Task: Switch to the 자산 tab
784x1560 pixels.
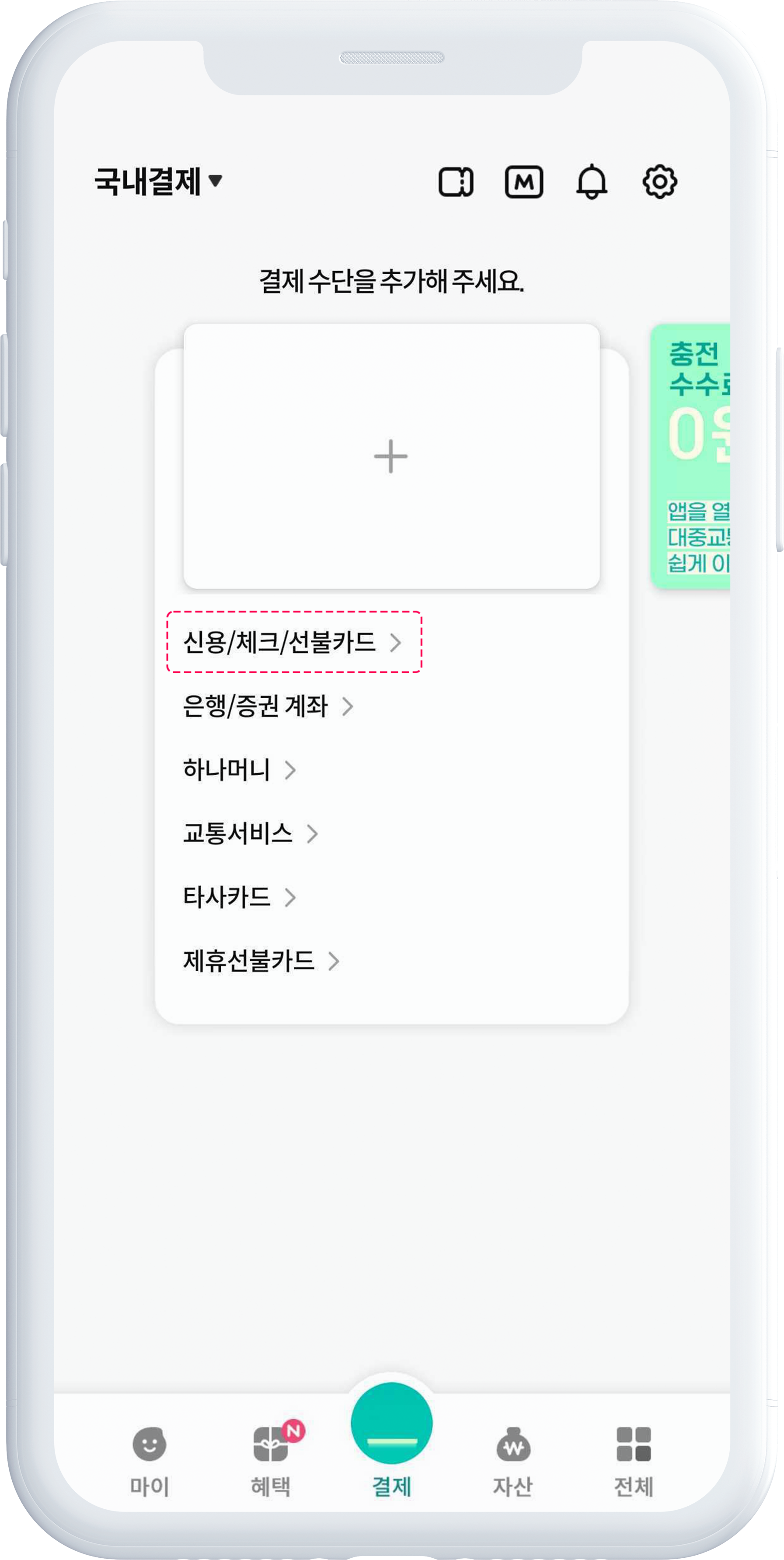Action: pyautogui.click(x=513, y=1460)
